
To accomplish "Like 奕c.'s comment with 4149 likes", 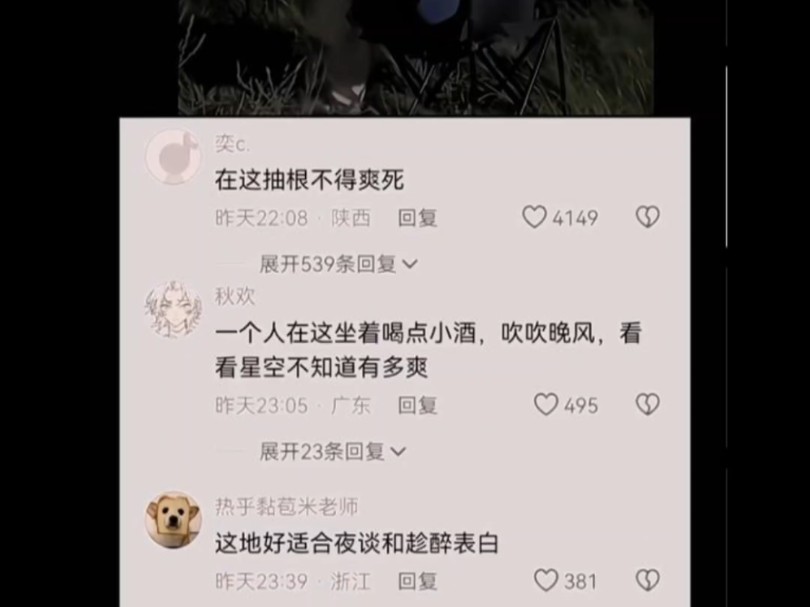I will point(535,217).
